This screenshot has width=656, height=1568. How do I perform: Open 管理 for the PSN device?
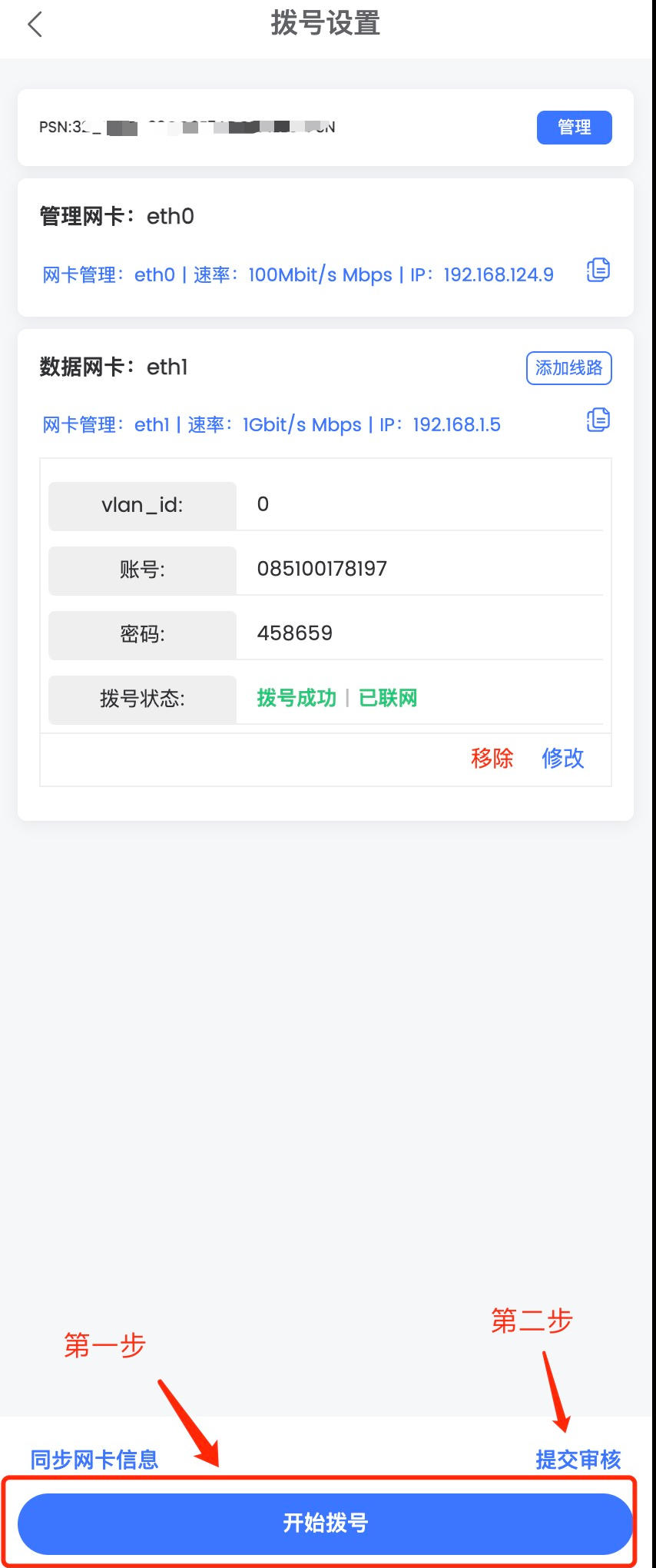point(575,127)
